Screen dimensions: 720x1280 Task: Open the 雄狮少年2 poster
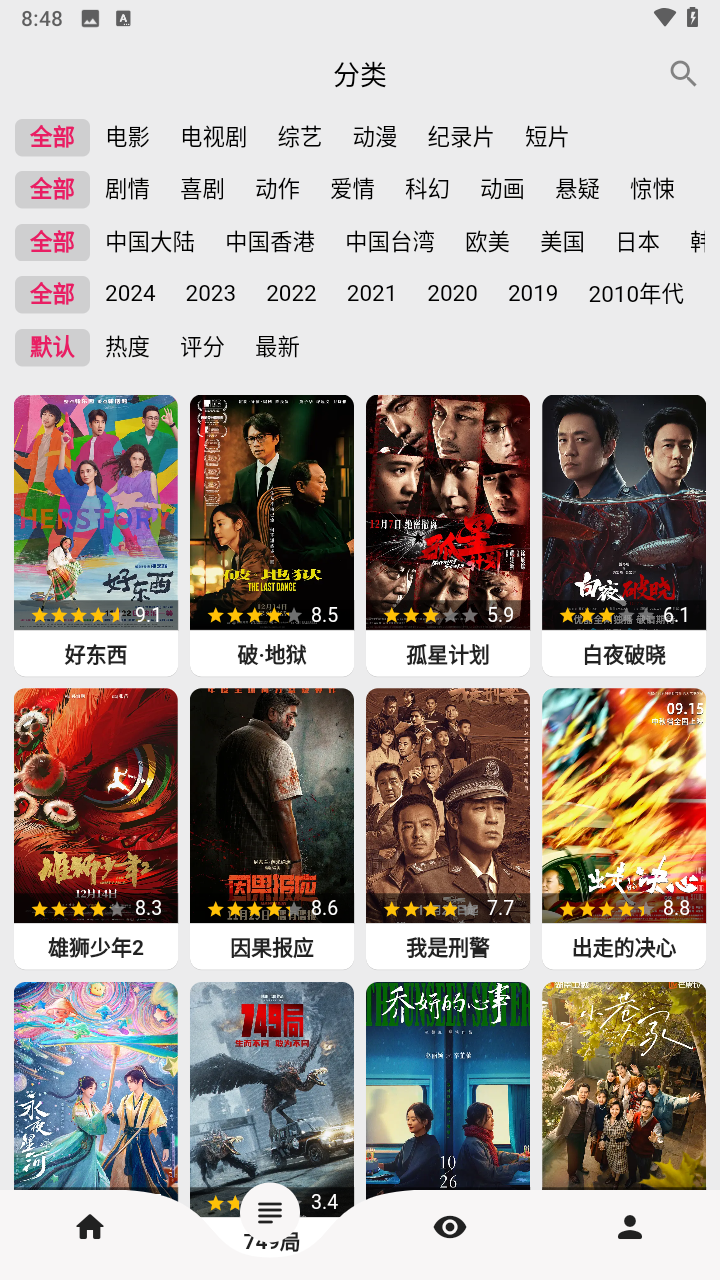95,806
